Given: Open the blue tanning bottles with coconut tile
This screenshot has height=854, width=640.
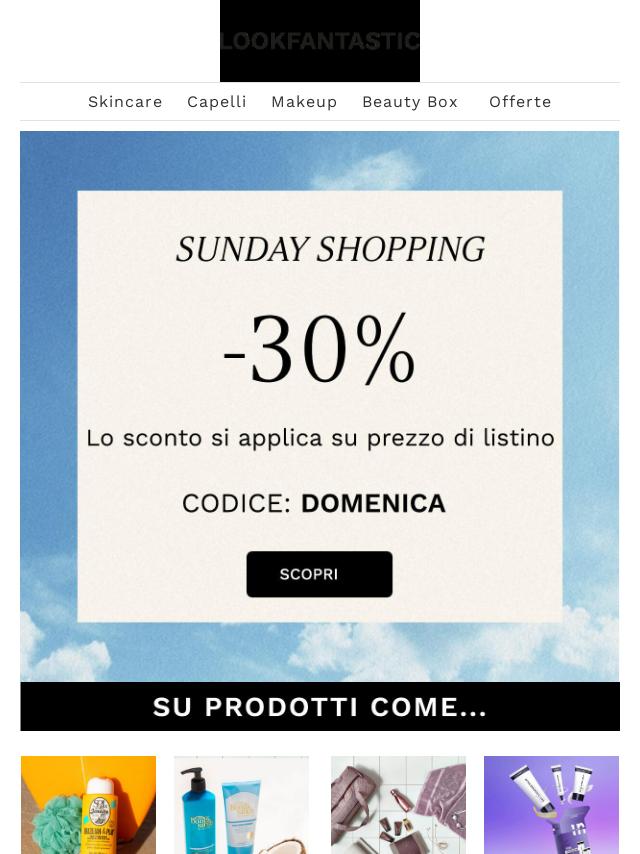Looking at the screenshot, I should click(x=241, y=805).
